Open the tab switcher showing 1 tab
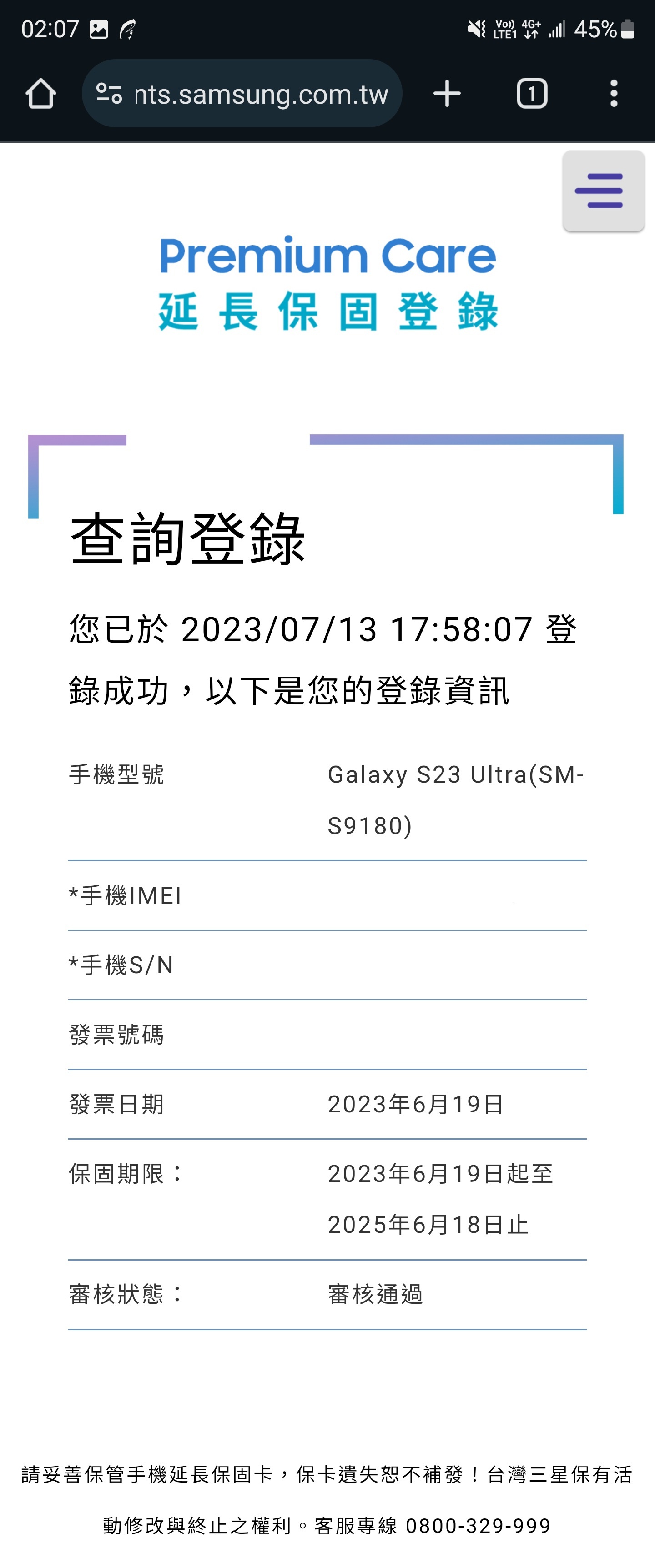Image resolution: width=655 pixels, height=1568 pixels. pyautogui.click(x=531, y=94)
